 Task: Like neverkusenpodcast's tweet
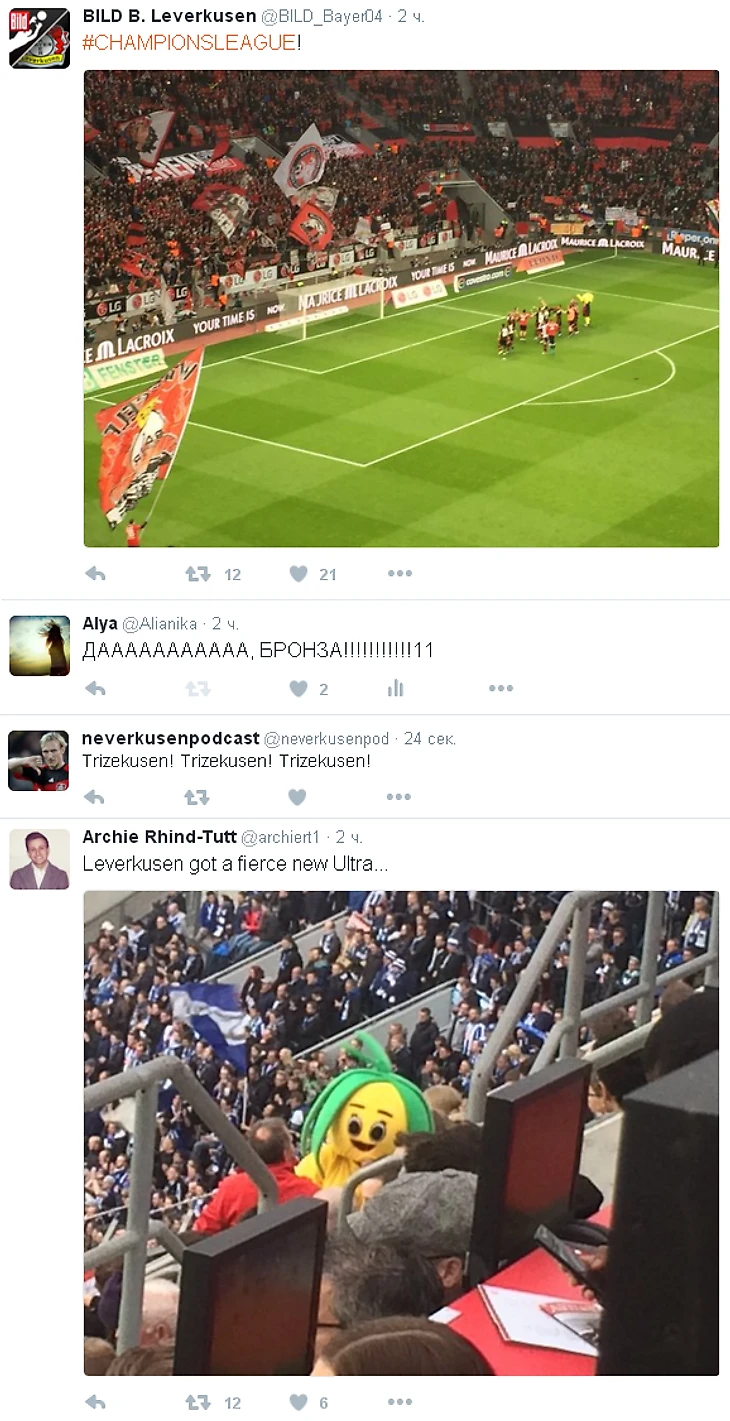point(298,797)
